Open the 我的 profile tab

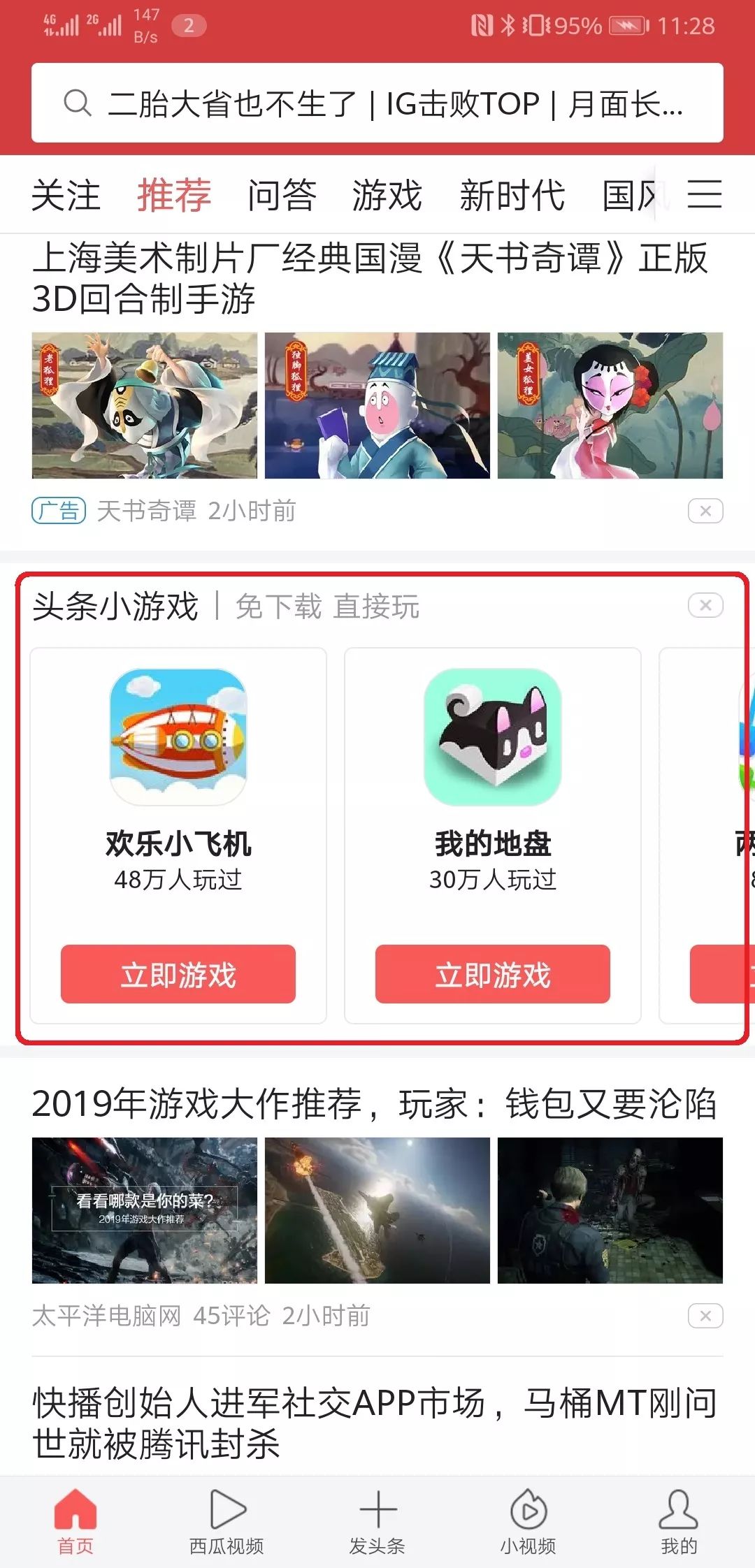pyautogui.click(x=678, y=1522)
